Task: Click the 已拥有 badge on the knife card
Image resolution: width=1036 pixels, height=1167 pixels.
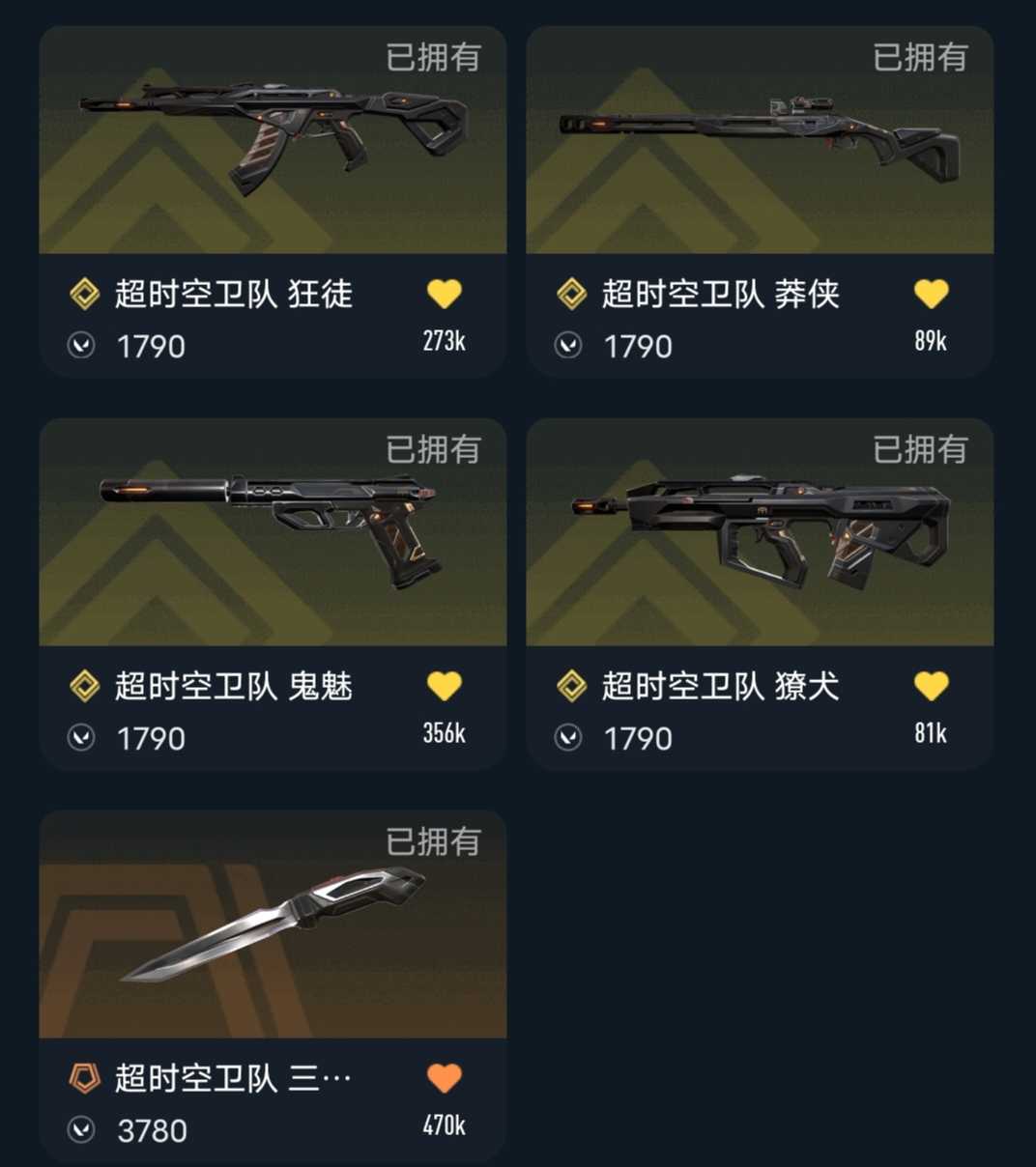Action: point(434,842)
